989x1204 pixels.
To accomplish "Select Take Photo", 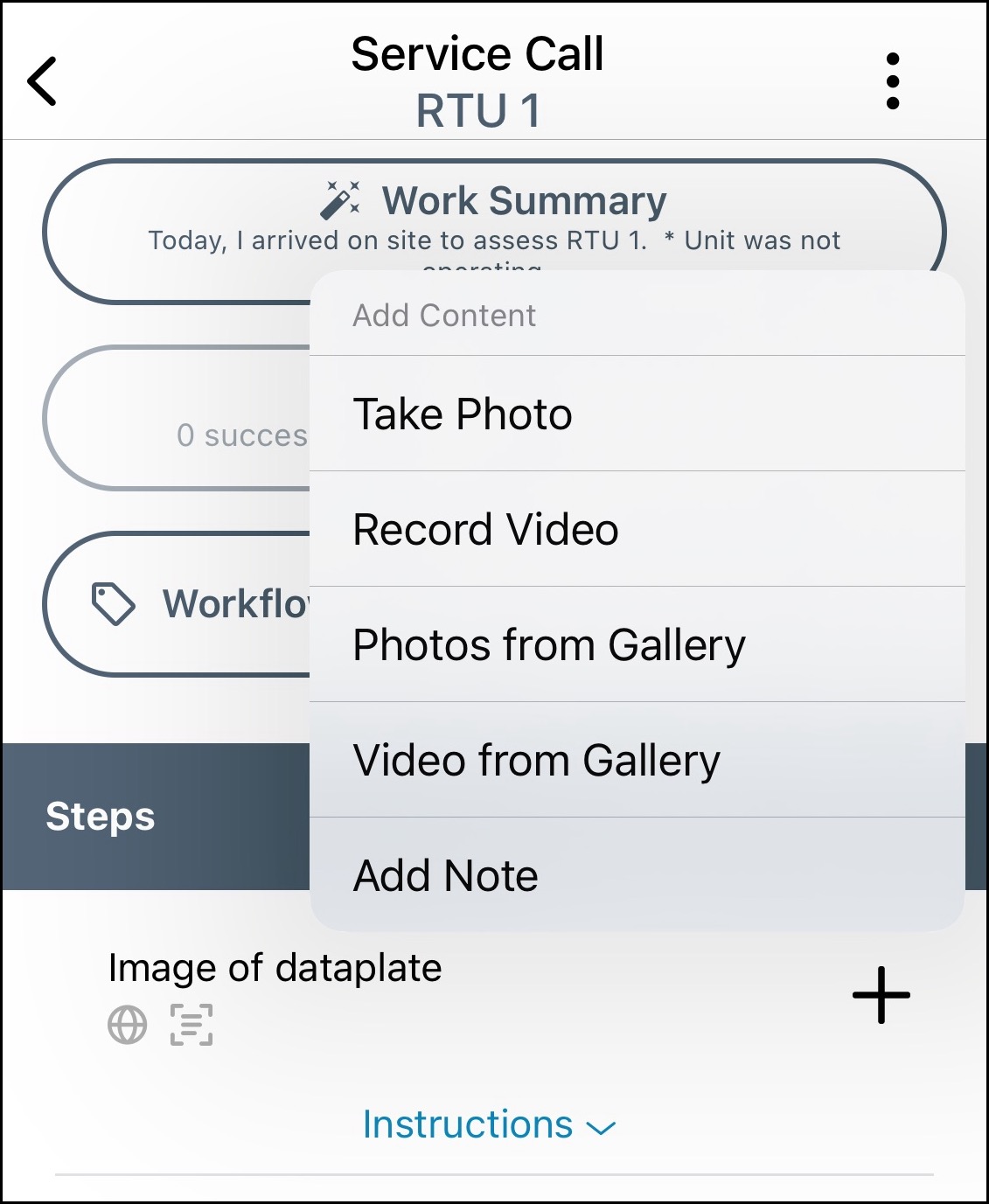I will (637, 414).
